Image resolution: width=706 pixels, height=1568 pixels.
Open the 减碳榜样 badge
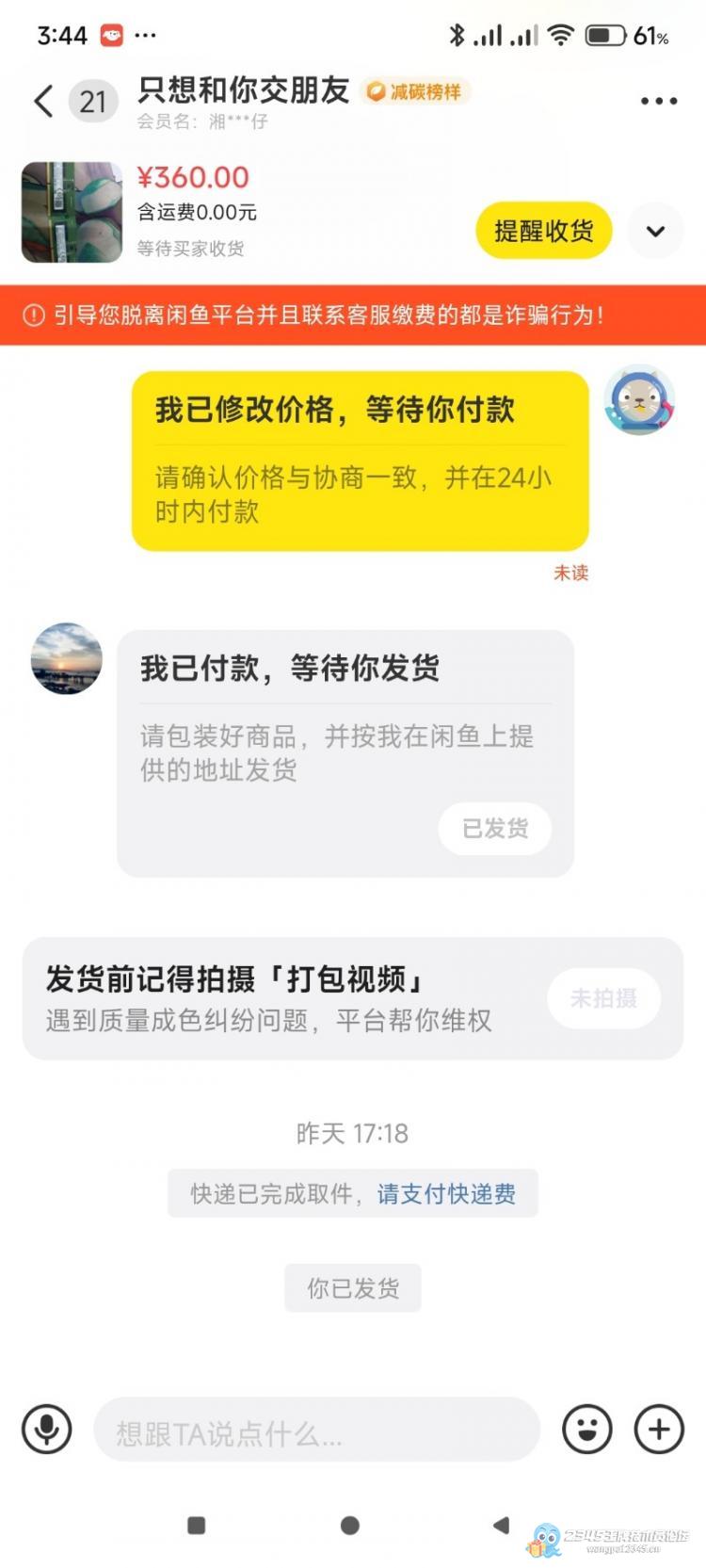(x=416, y=91)
